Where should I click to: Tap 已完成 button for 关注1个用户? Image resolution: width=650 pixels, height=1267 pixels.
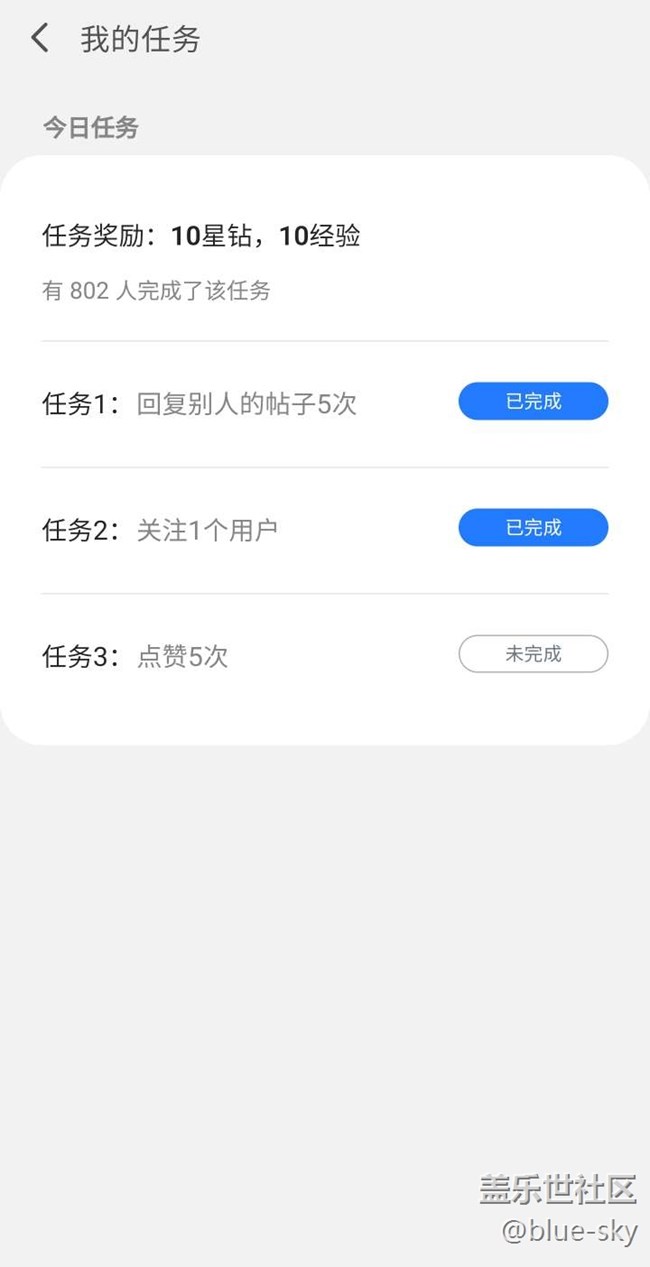[533, 527]
